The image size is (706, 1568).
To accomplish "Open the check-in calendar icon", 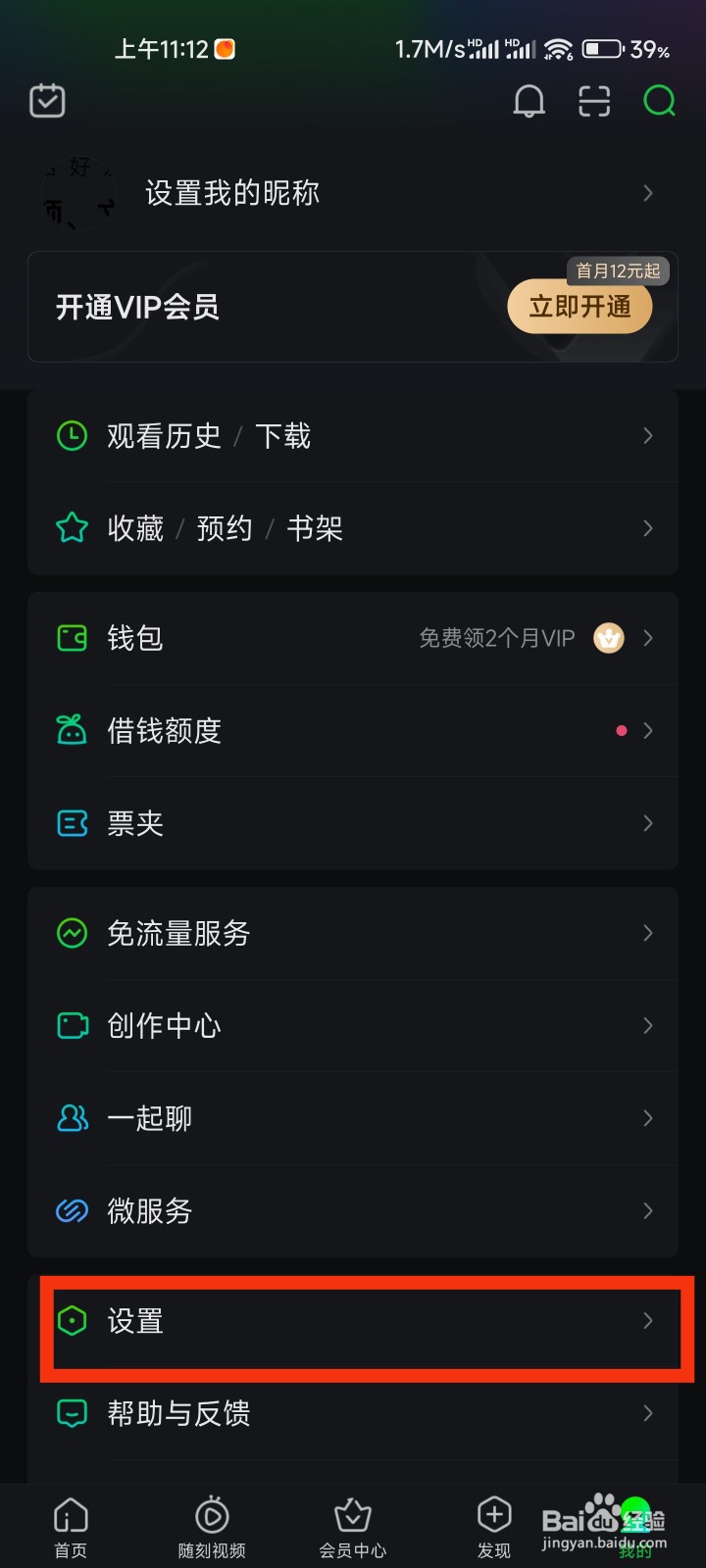I will point(47,101).
